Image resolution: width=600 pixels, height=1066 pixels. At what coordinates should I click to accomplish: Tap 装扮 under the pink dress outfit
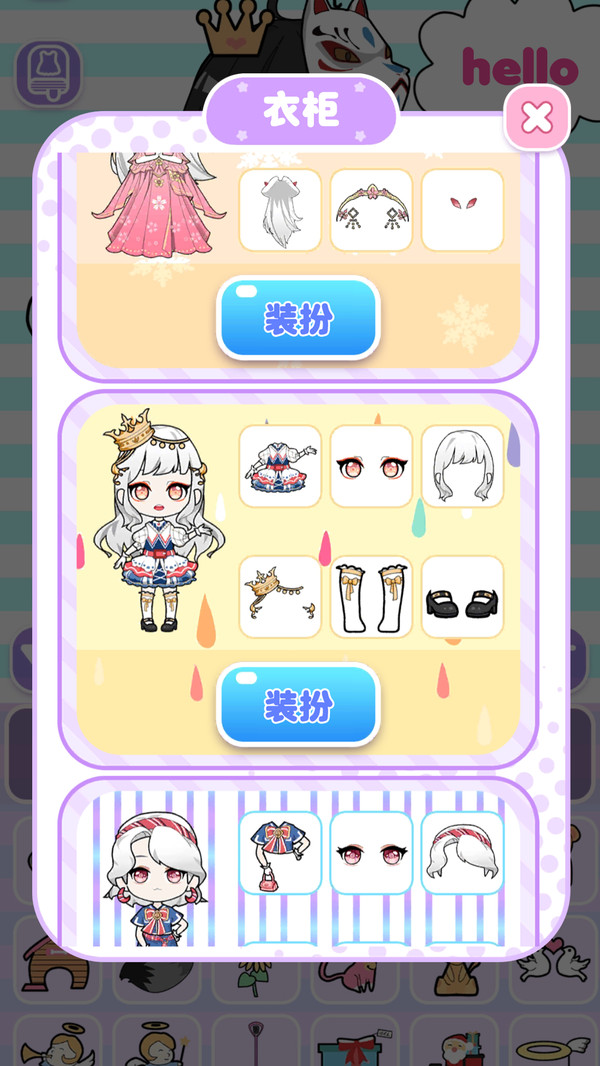pos(298,318)
